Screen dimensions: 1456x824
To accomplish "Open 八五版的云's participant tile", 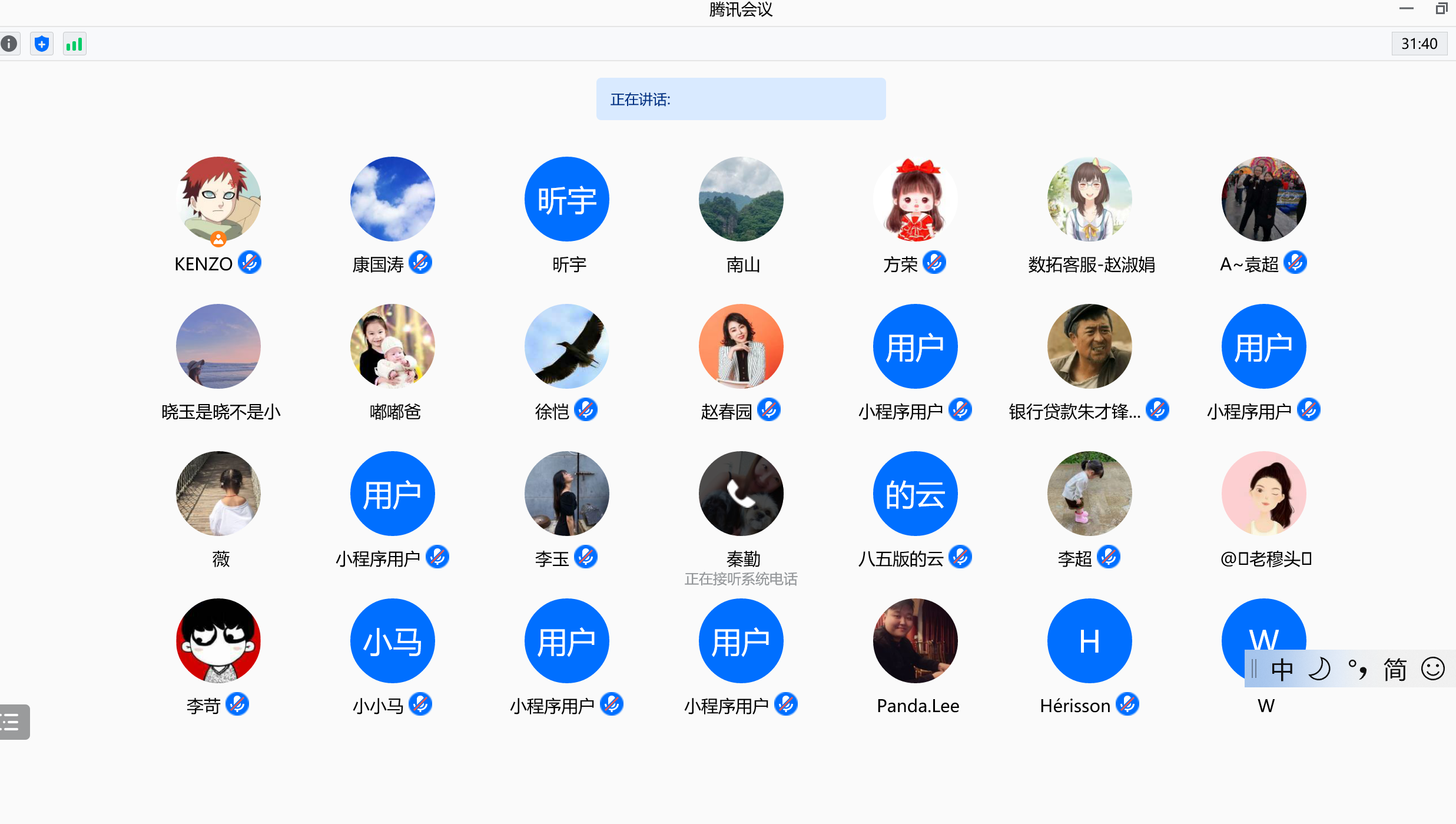I will click(x=915, y=494).
